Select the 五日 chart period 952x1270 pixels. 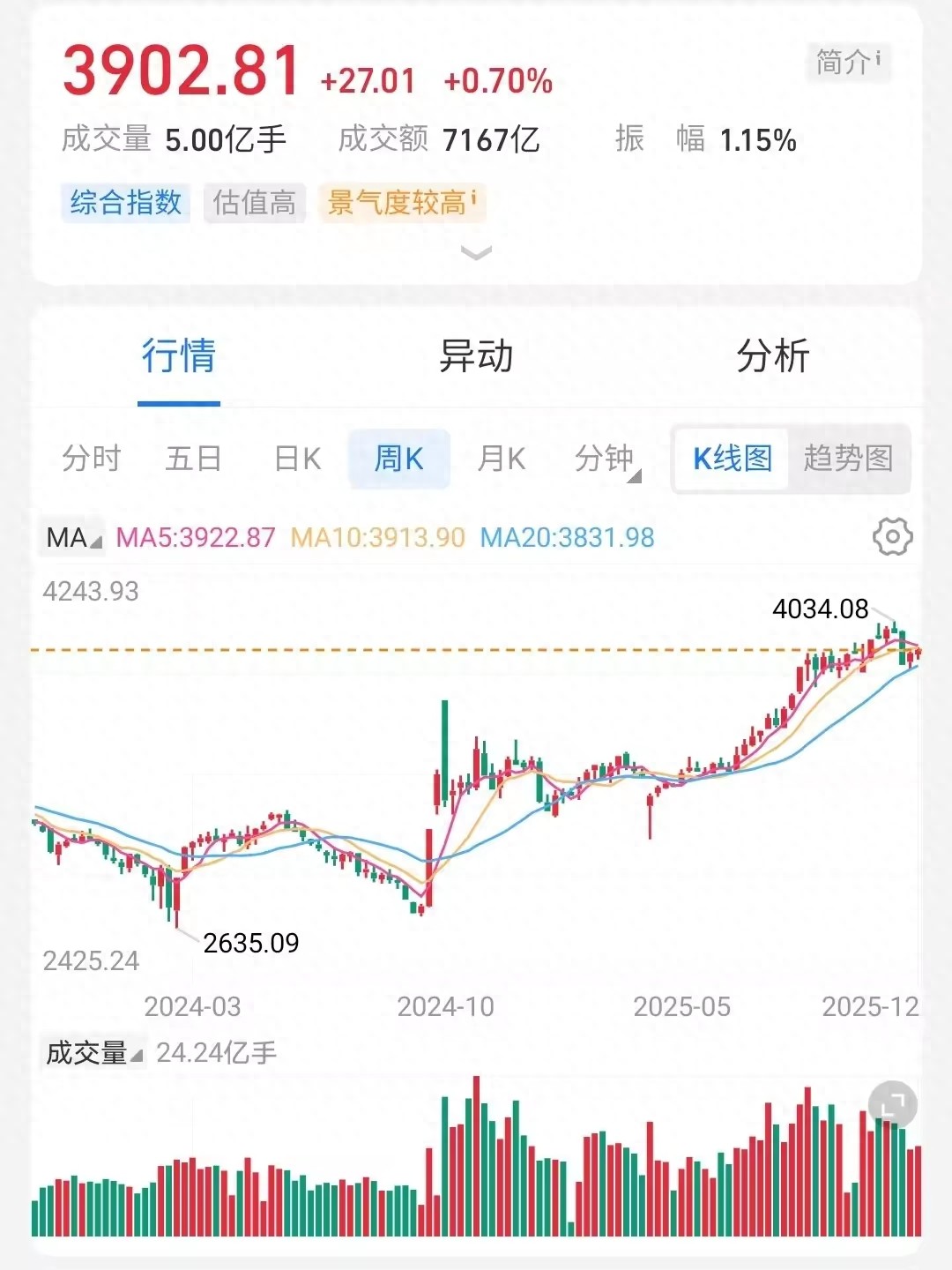tap(194, 459)
